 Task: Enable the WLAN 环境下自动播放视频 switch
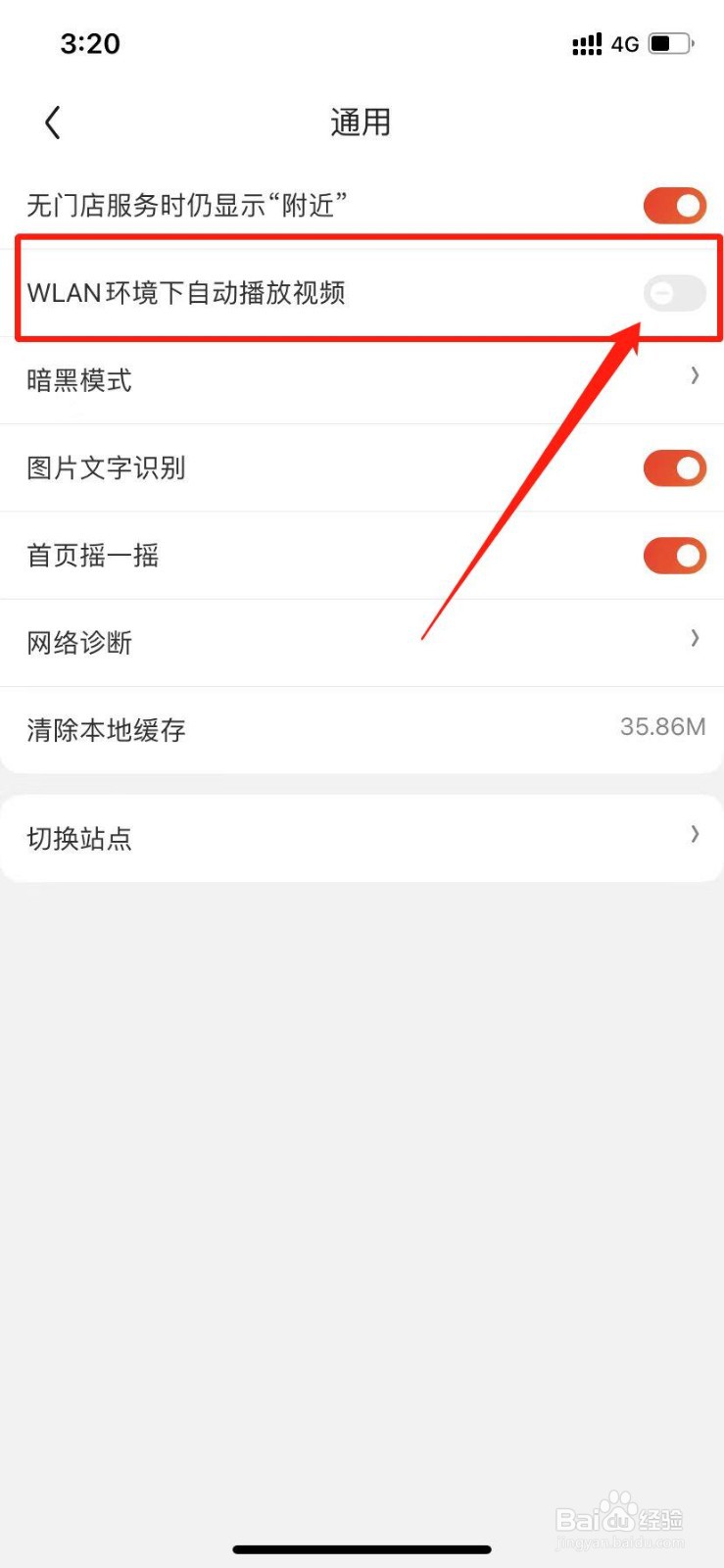[x=673, y=293]
